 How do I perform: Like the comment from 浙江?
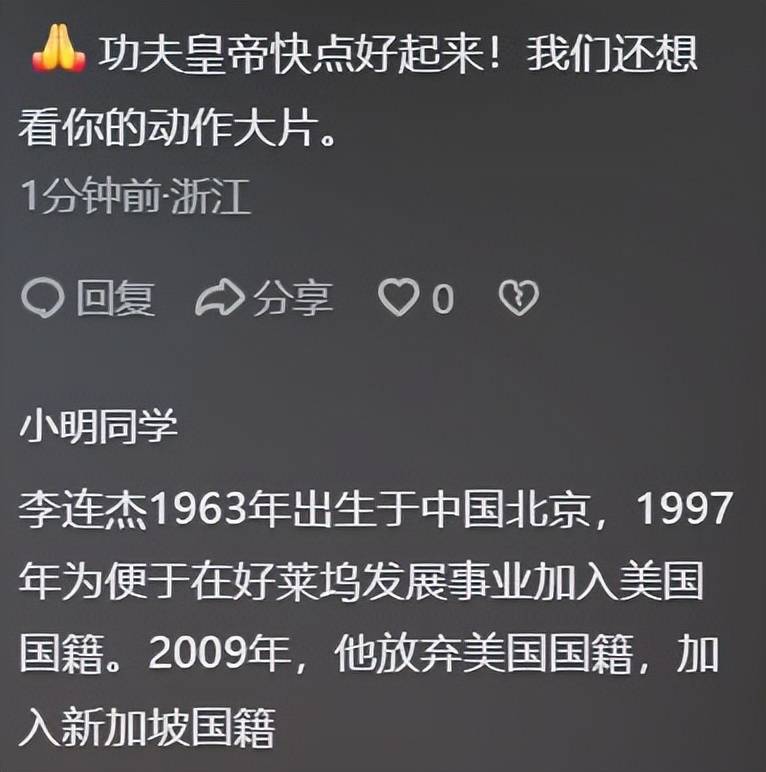[x=399, y=298]
